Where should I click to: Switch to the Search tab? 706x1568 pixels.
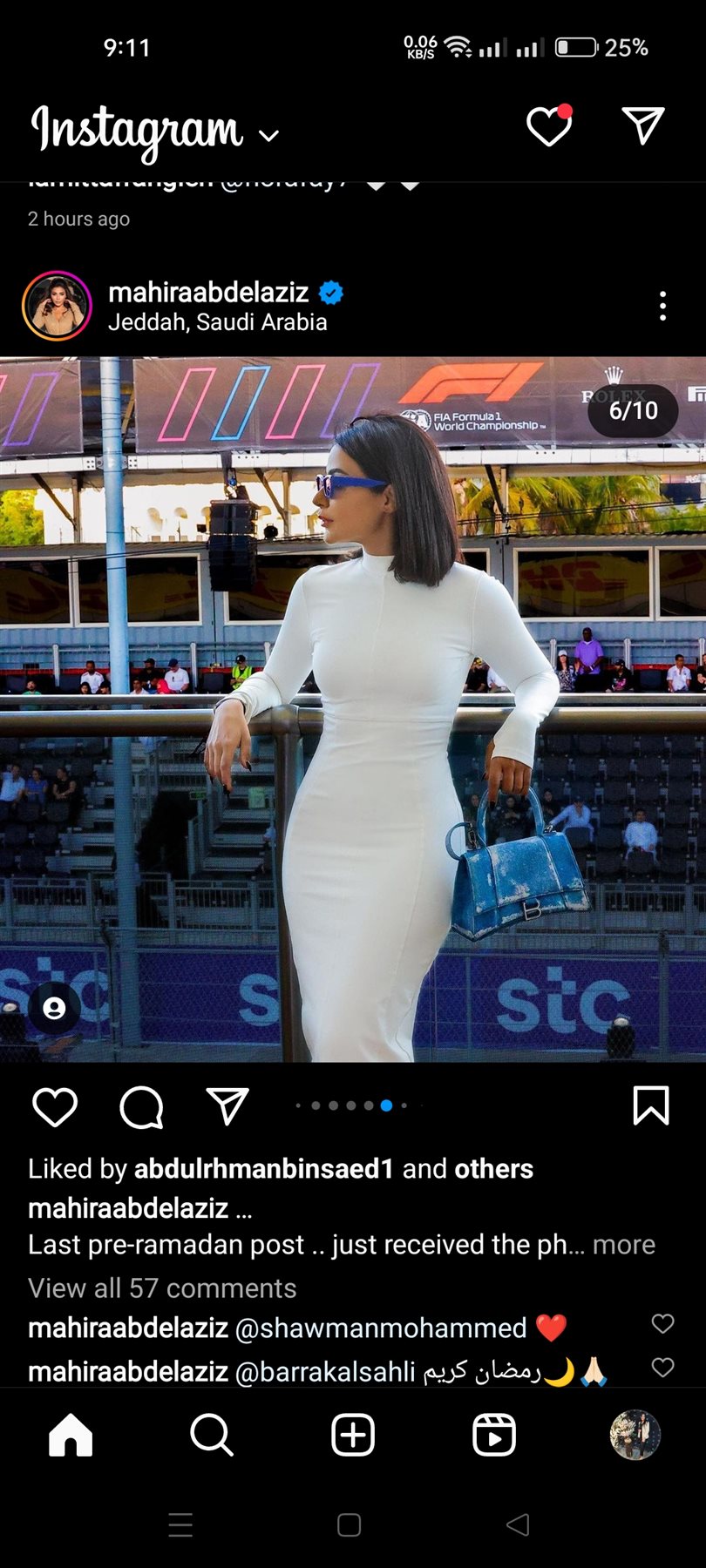point(212,1435)
